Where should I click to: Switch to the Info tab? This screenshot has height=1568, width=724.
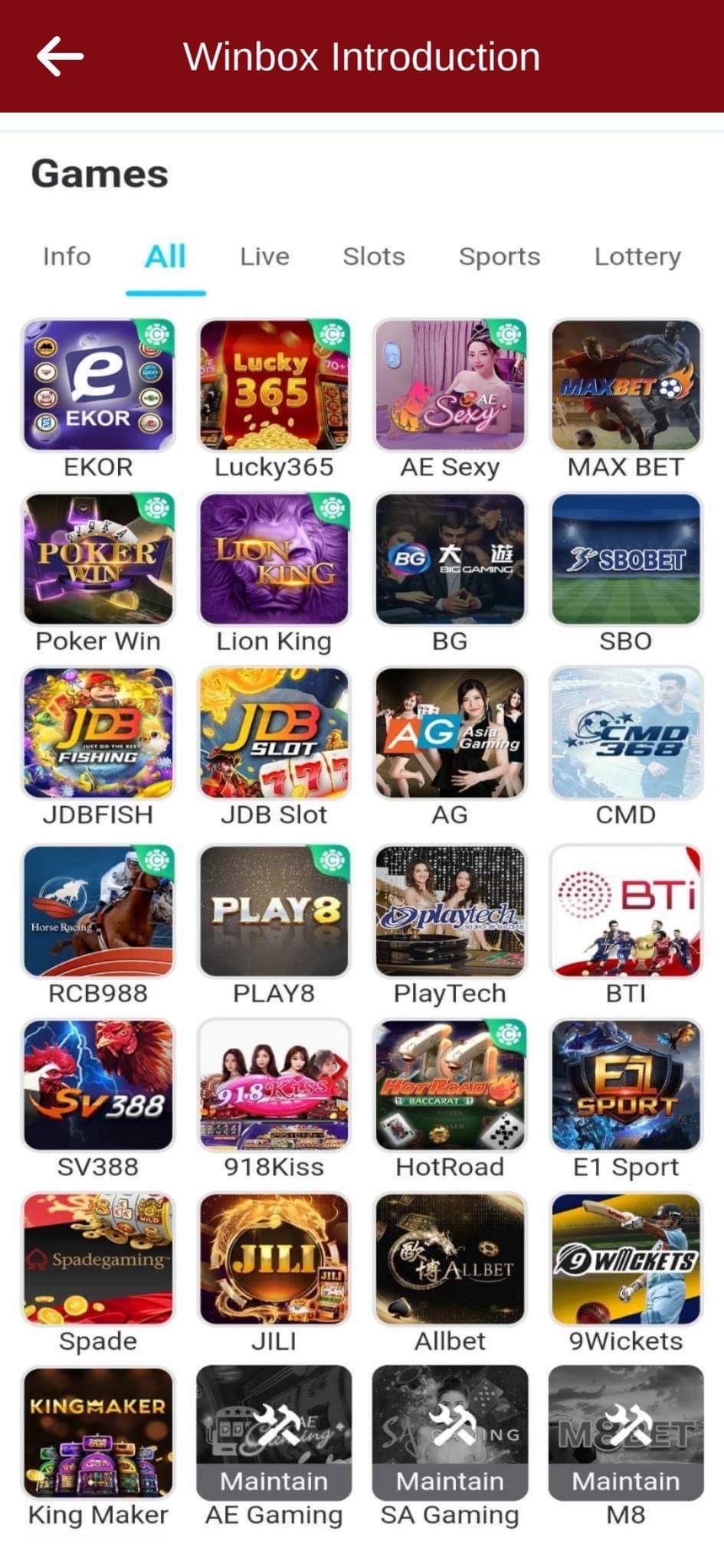67,256
